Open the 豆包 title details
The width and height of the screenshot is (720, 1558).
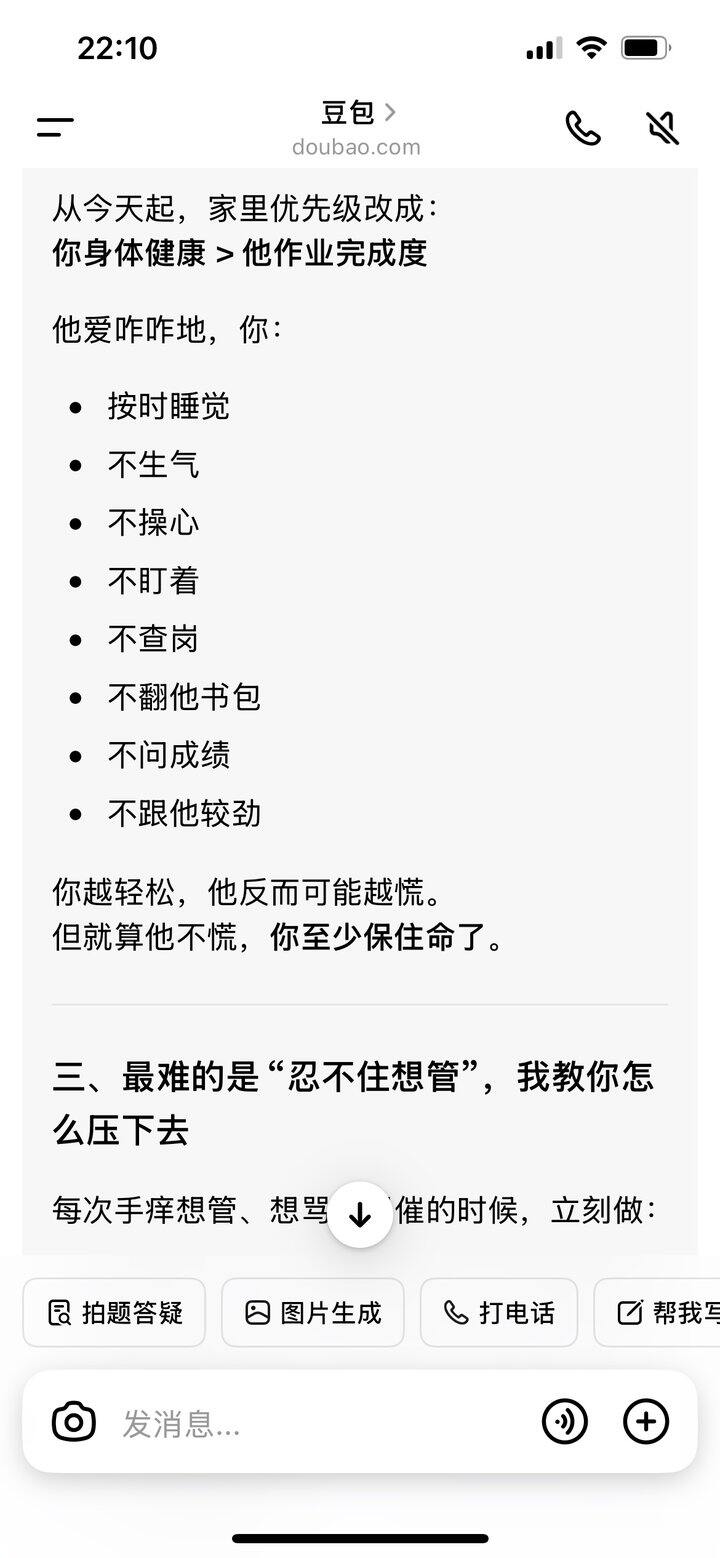[x=358, y=113]
